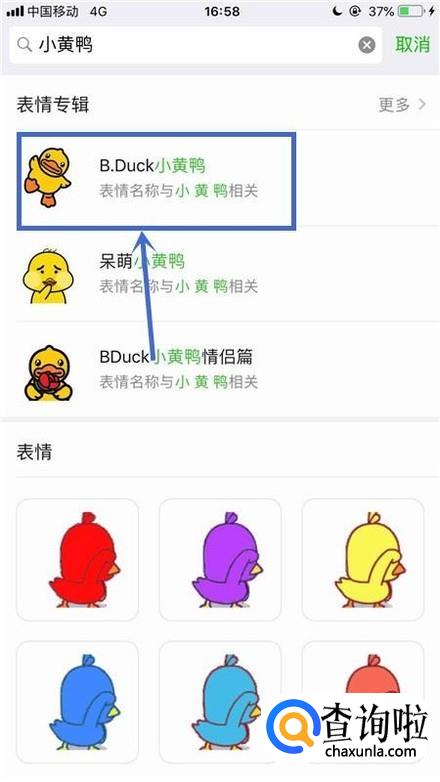Open the 呆萌小黄鸭 sticker album

[220, 274]
